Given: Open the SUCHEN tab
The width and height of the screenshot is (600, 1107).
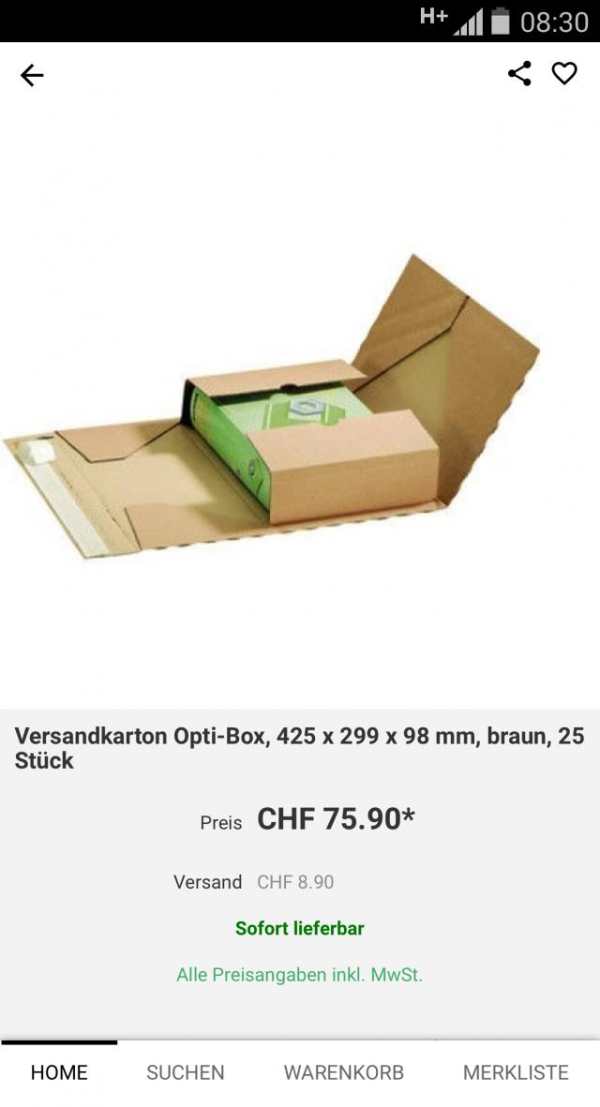Looking at the screenshot, I should [x=185, y=1072].
